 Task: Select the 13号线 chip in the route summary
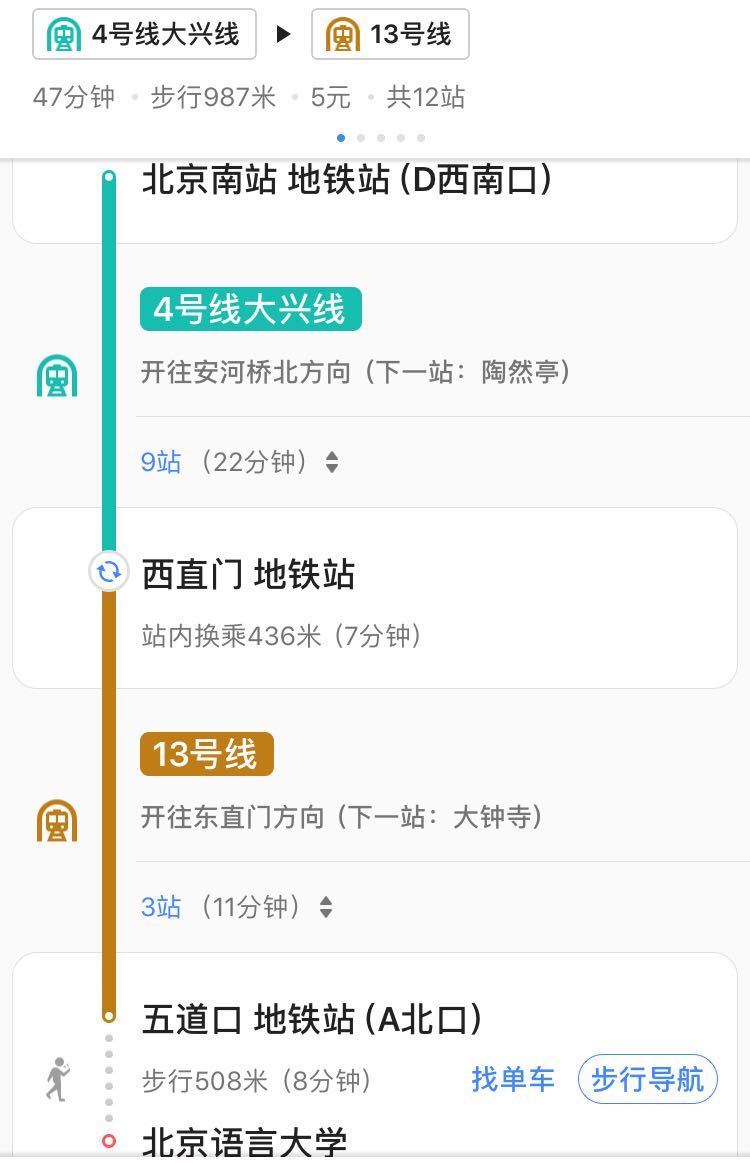click(x=390, y=35)
